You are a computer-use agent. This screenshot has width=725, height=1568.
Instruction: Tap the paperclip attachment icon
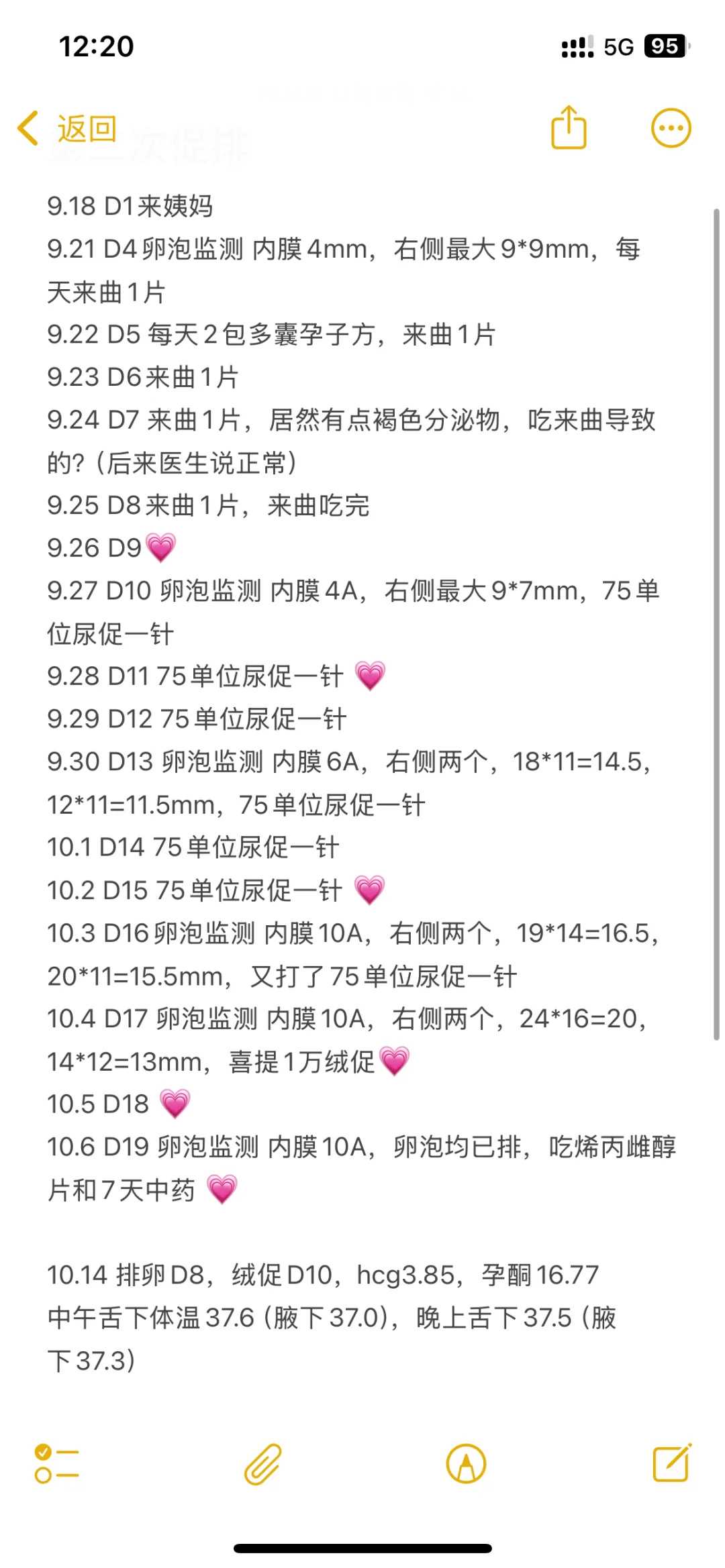(262, 1464)
